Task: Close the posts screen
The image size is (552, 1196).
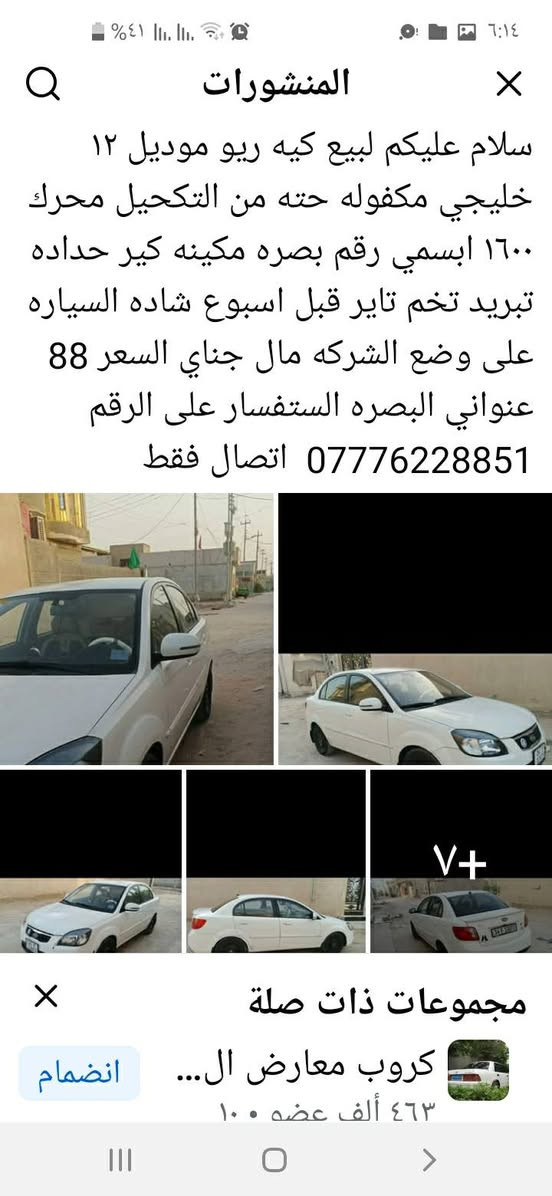Action: [x=509, y=84]
